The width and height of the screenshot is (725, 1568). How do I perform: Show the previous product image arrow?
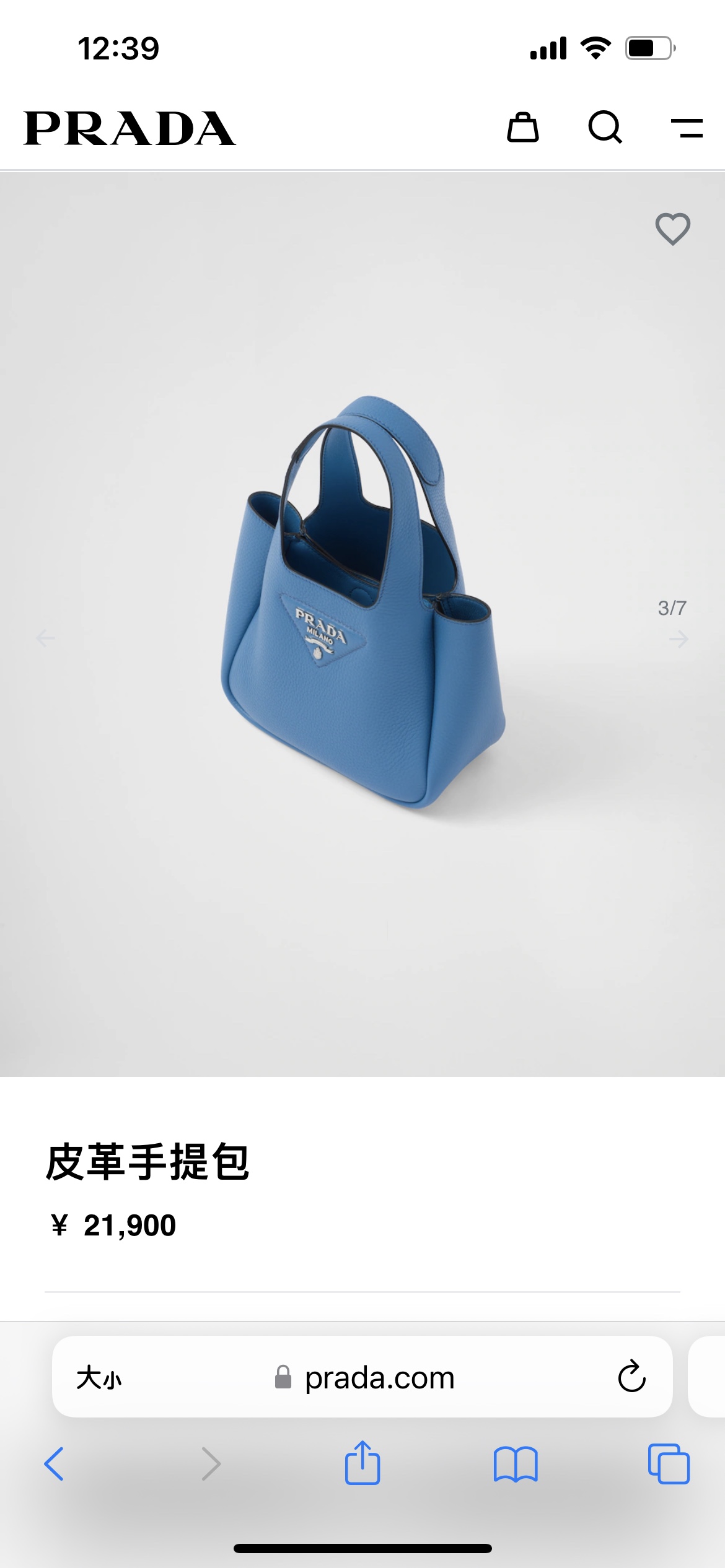[x=46, y=638]
